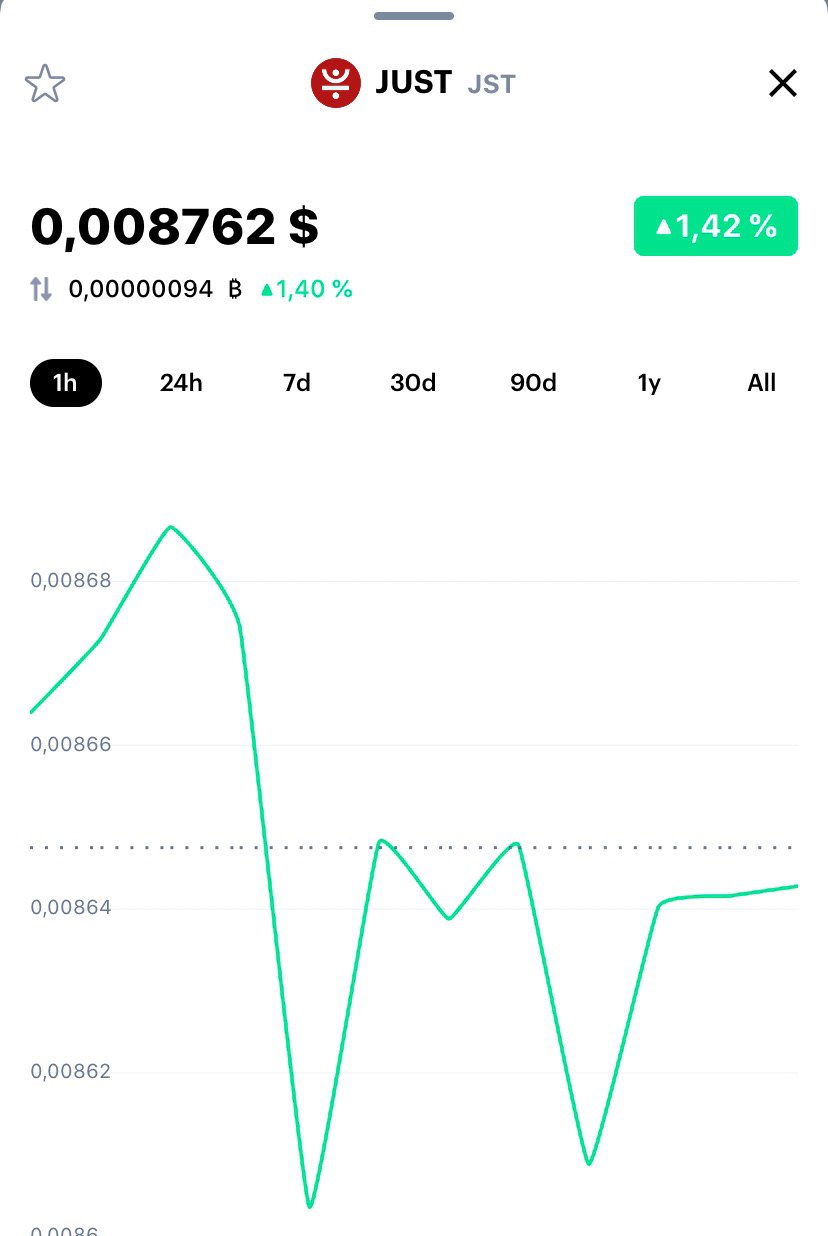Image resolution: width=828 pixels, height=1236 pixels.
Task: Switch to the 90d chart
Action: tap(533, 383)
